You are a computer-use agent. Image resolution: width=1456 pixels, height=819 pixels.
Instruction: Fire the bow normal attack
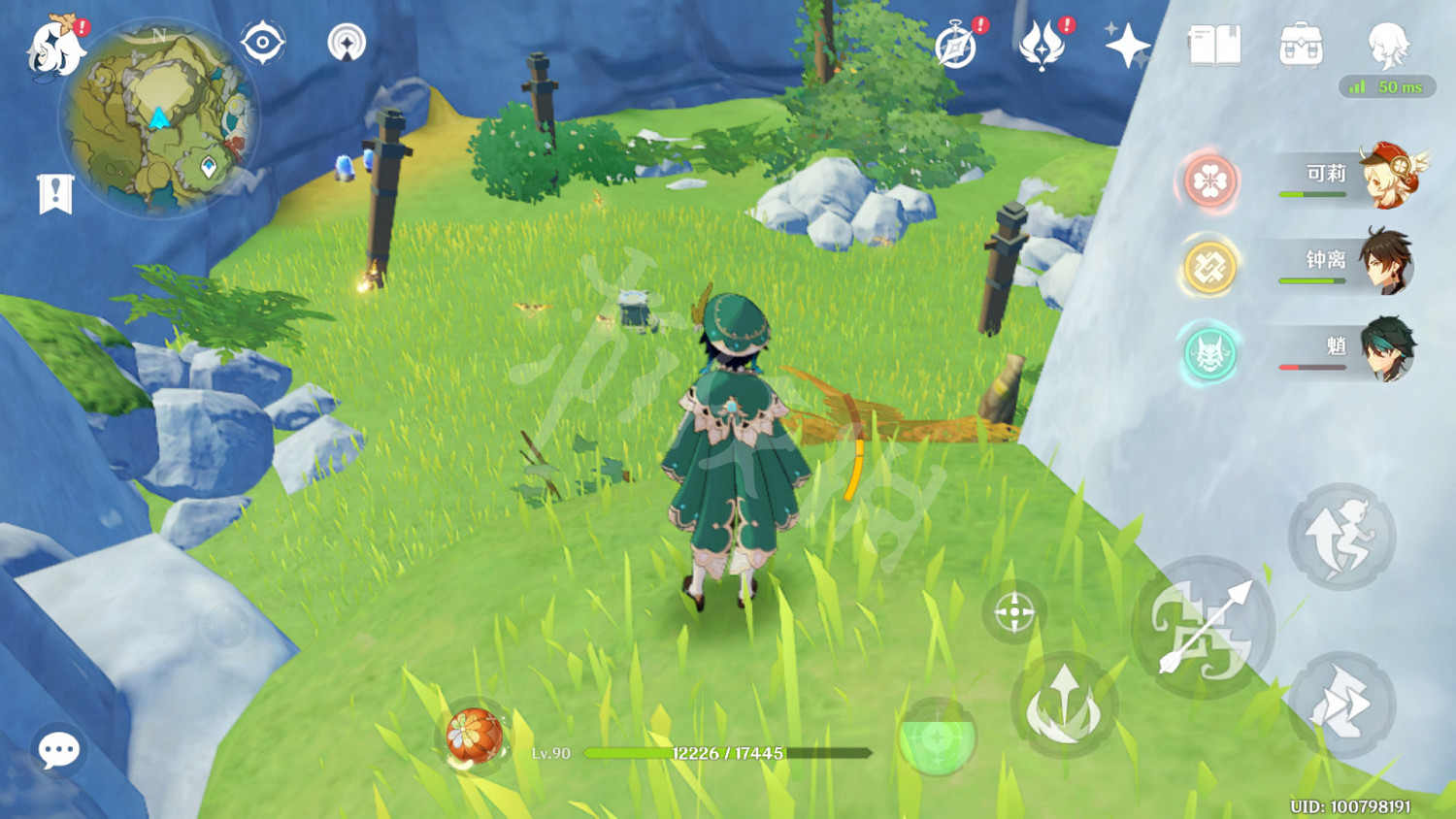[1204, 628]
